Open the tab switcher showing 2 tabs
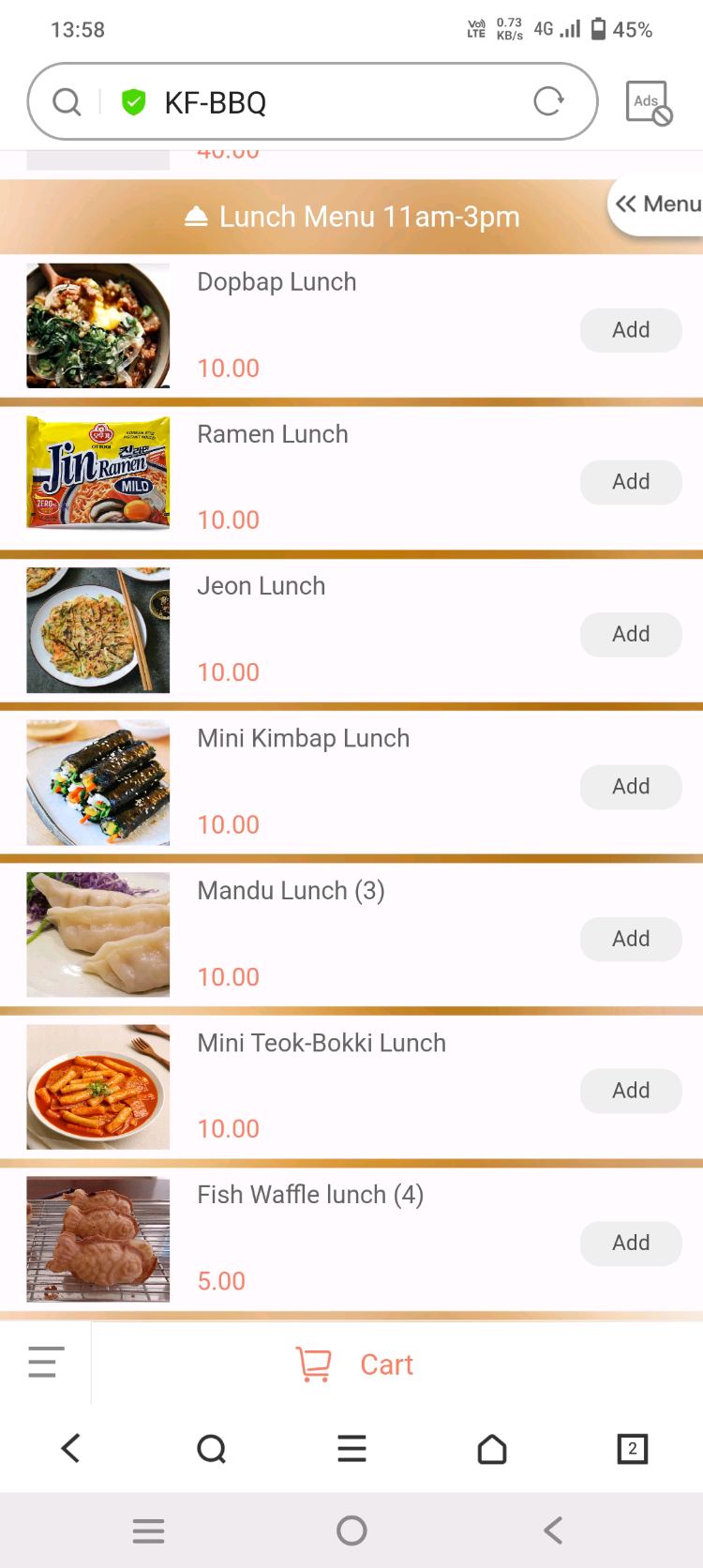703x1568 pixels. coord(632,1449)
